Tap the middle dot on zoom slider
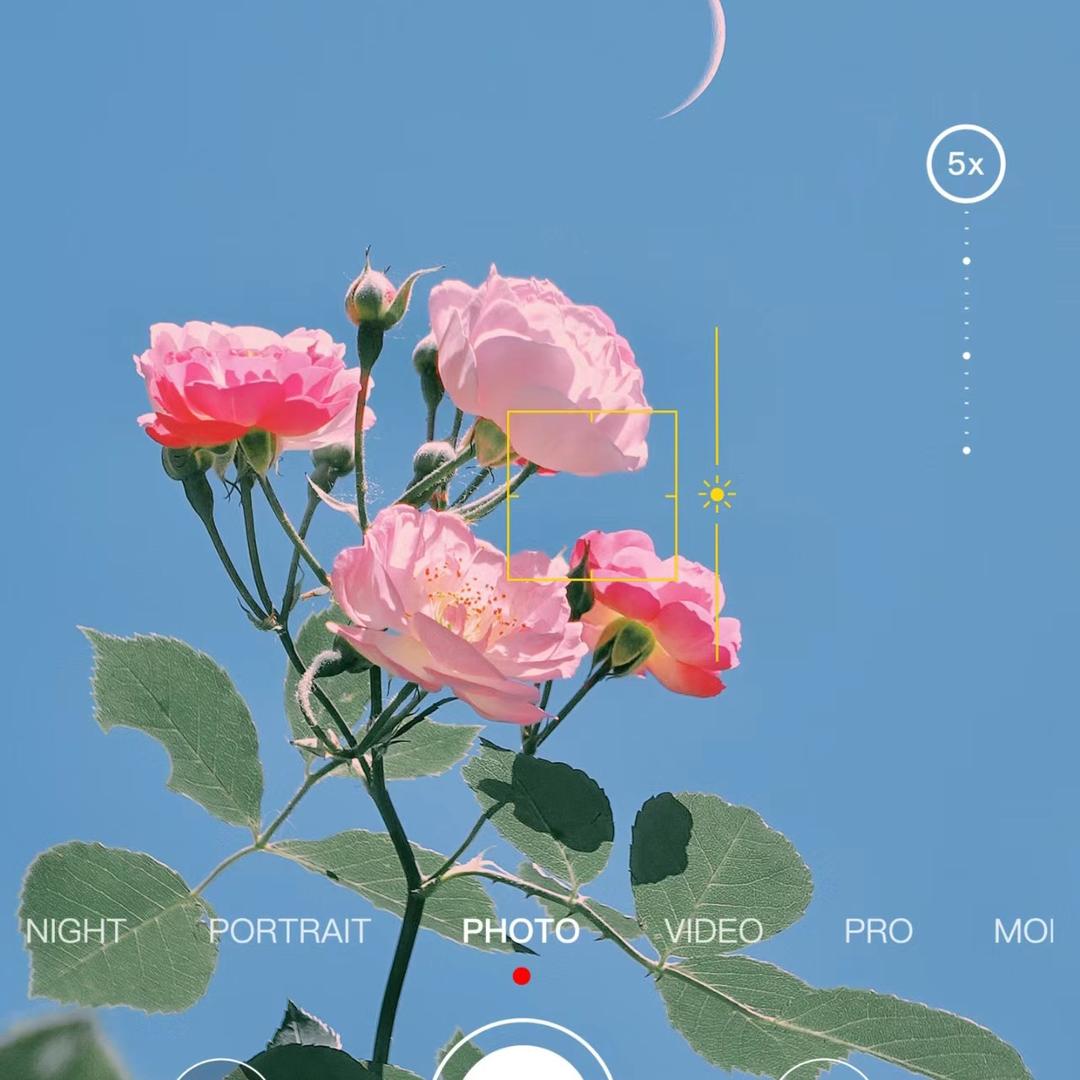The height and width of the screenshot is (1080, 1080). (966, 355)
